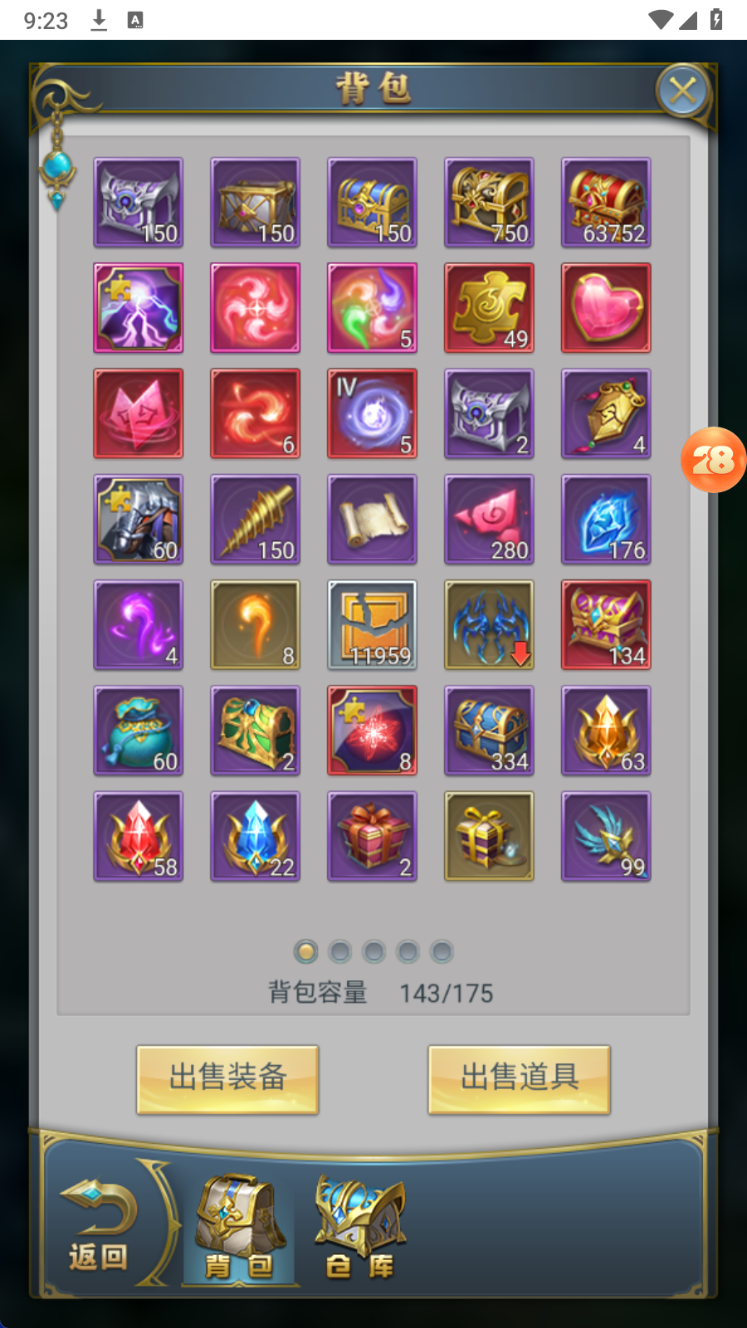Select the golden drill item with 150
The width and height of the screenshot is (747, 1328).
[x=255, y=519]
